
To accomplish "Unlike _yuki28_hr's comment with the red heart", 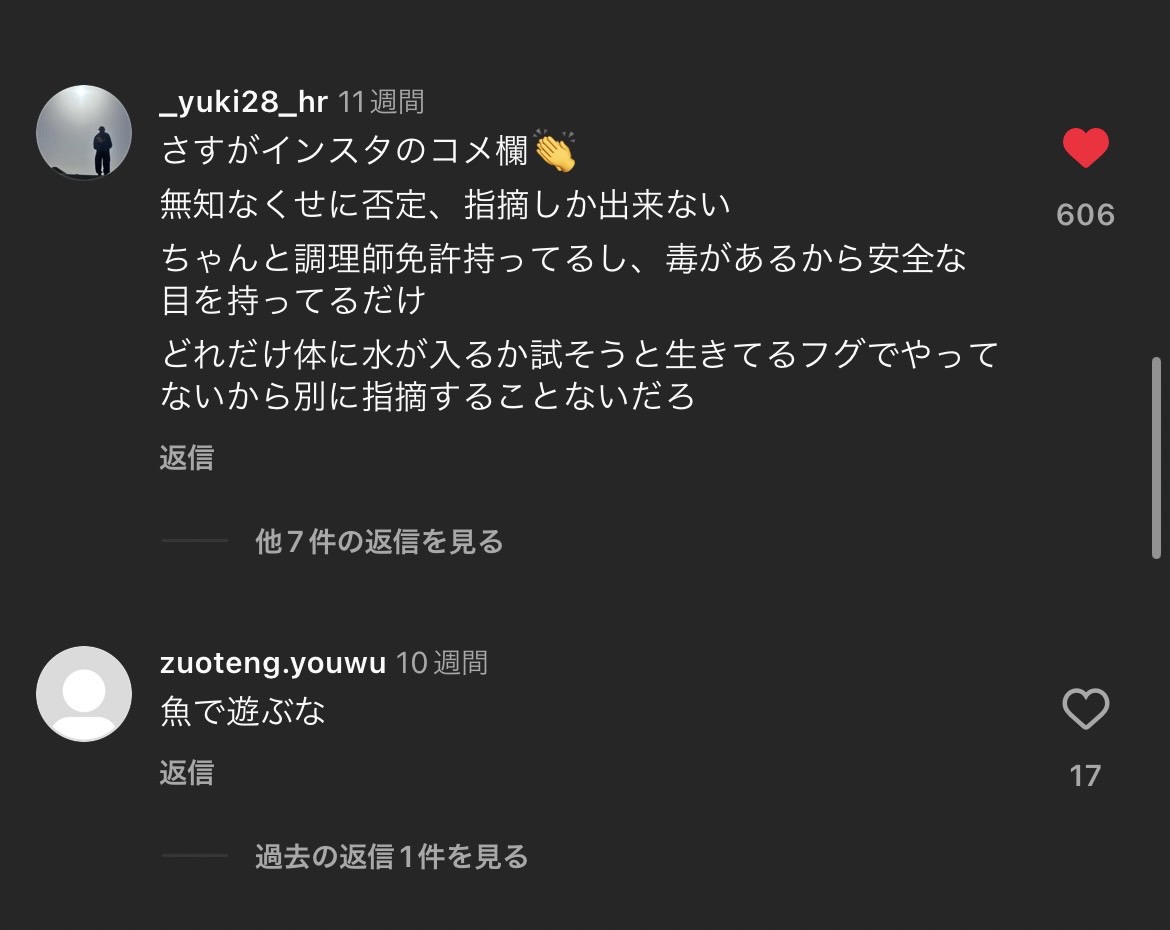I will tap(1085, 149).
